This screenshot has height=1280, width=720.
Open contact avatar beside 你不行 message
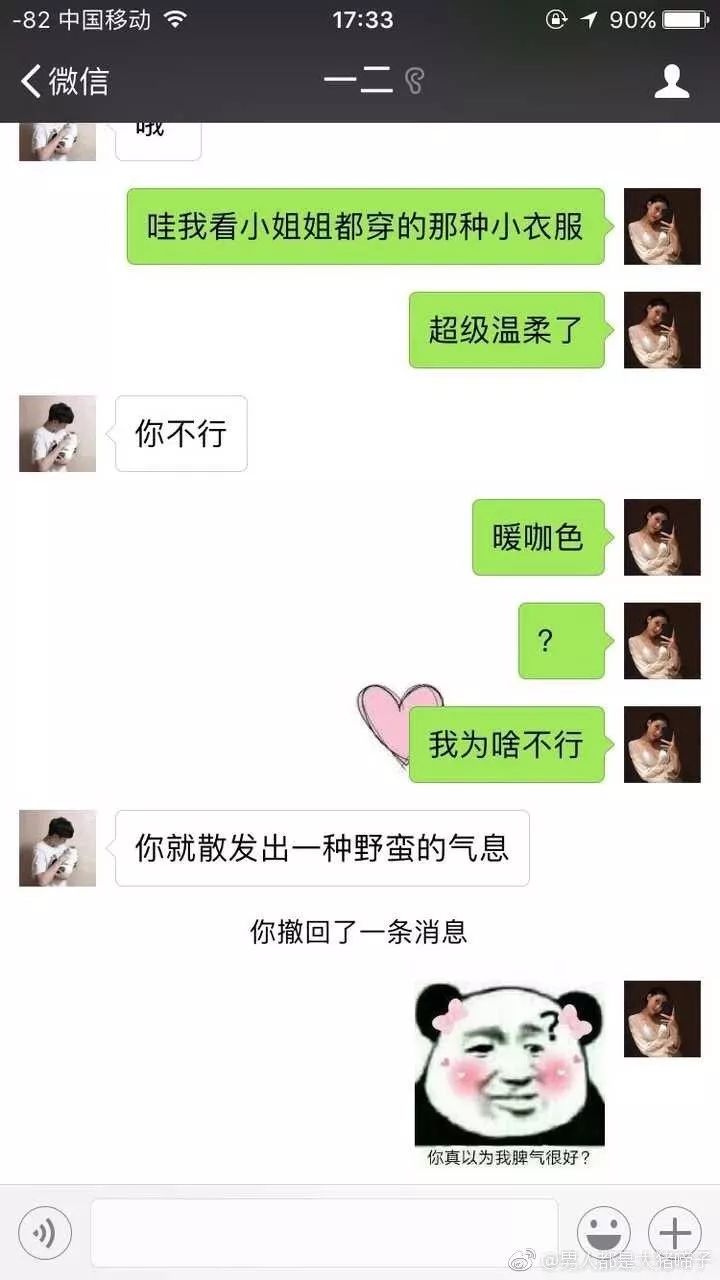[57, 434]
